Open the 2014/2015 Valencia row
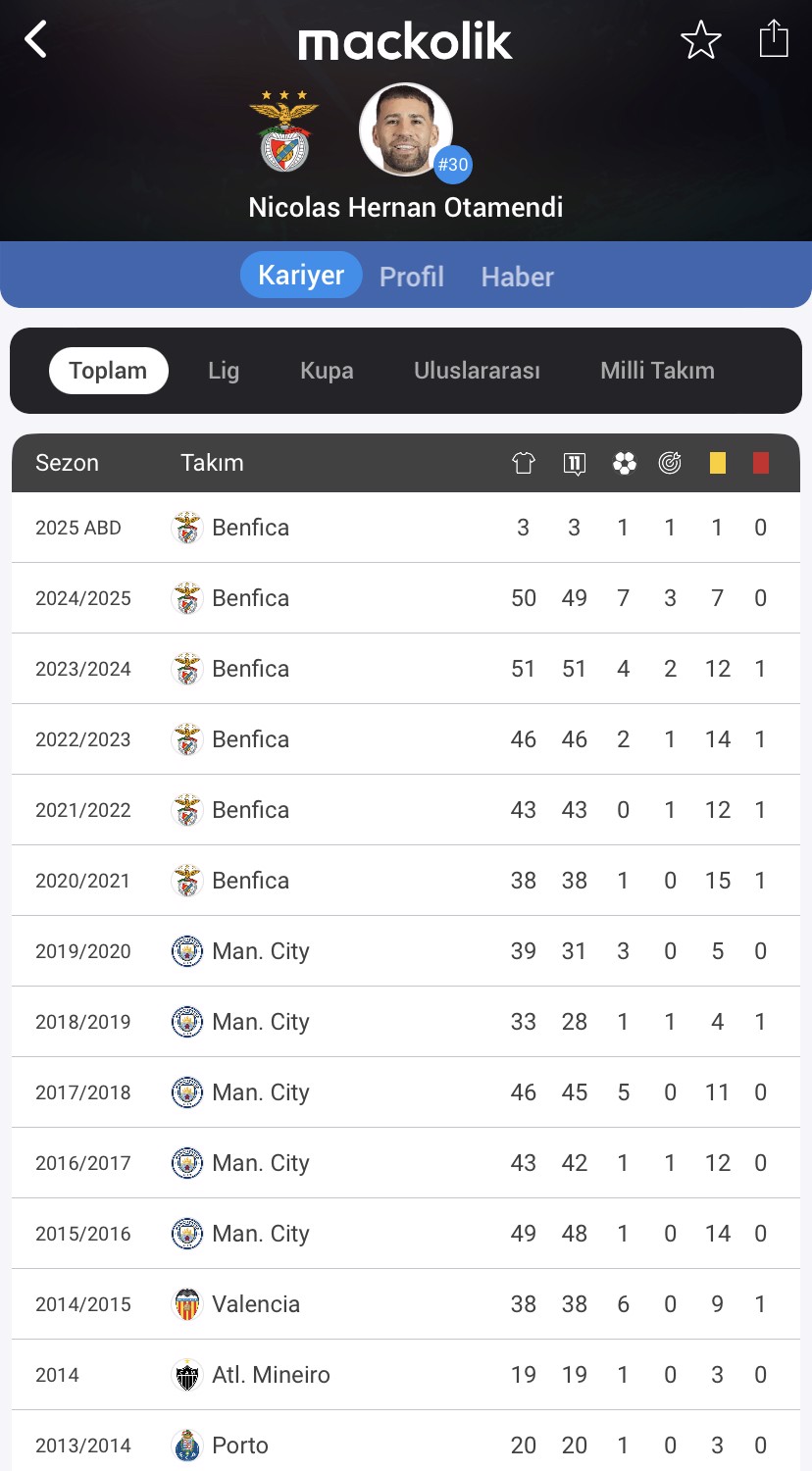812x1471 pixels. pyautogui.click(x=406, y=1304)
